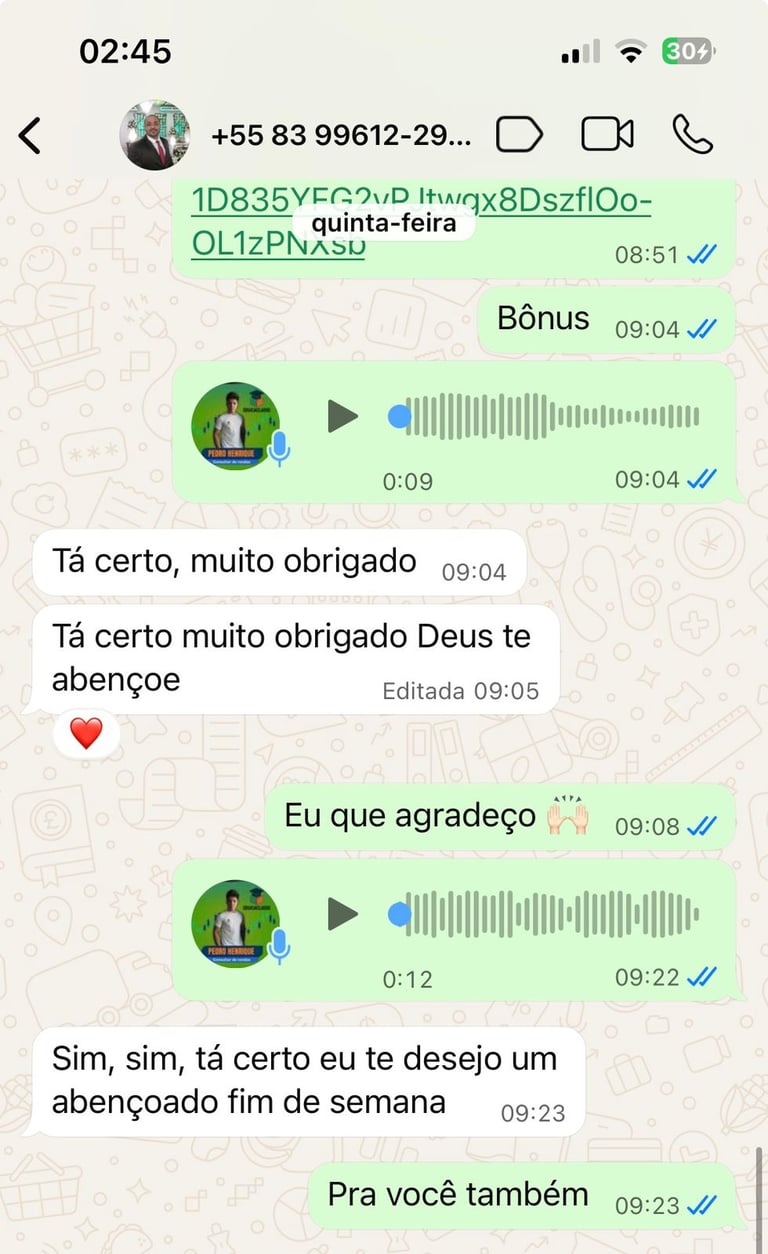Viewport: 768px width, 1254px height.
Task: Seek the 0:12 audio waveform
Action: click(550, 913)
